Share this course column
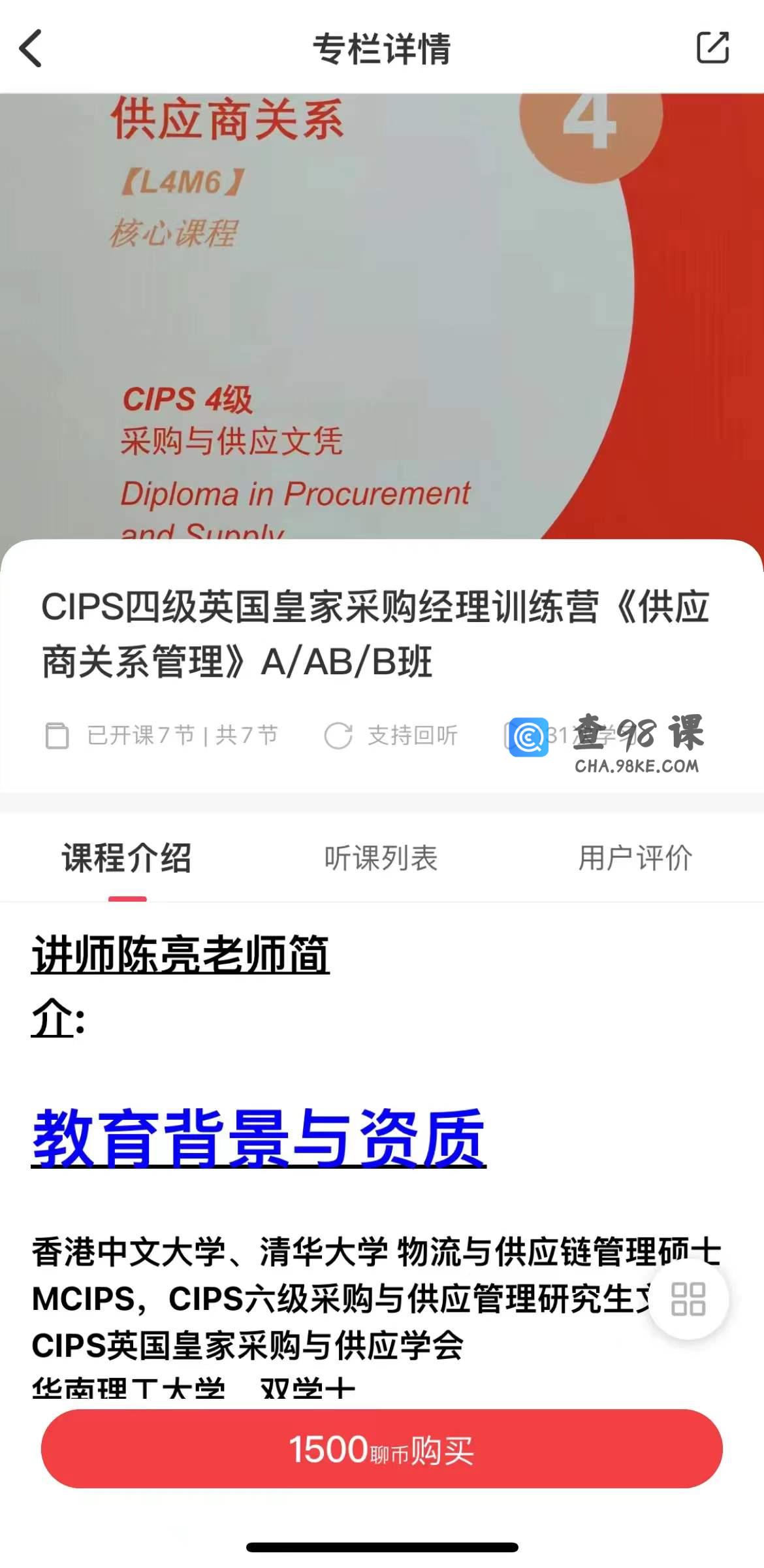Image resolution: width=764 pixels, height=1568 pixels. pyautogui.click(x=712, y=48)
